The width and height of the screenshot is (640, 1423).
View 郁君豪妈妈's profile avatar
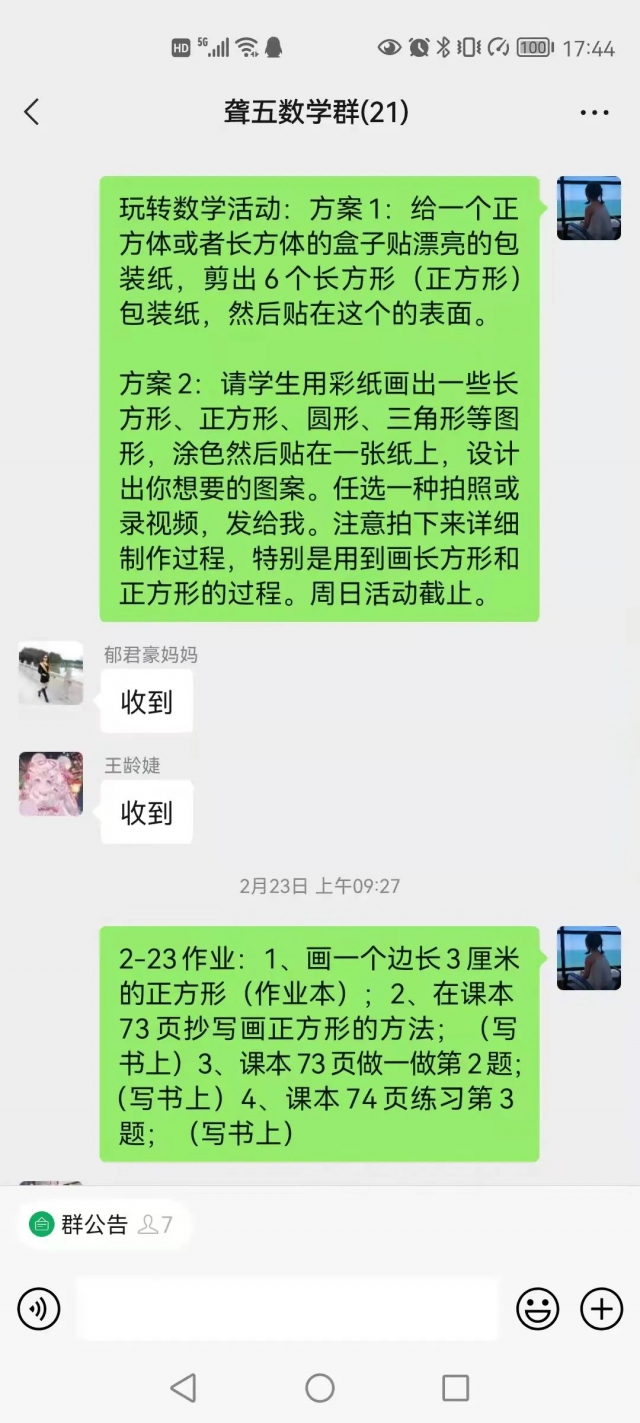tap(51, 673)
